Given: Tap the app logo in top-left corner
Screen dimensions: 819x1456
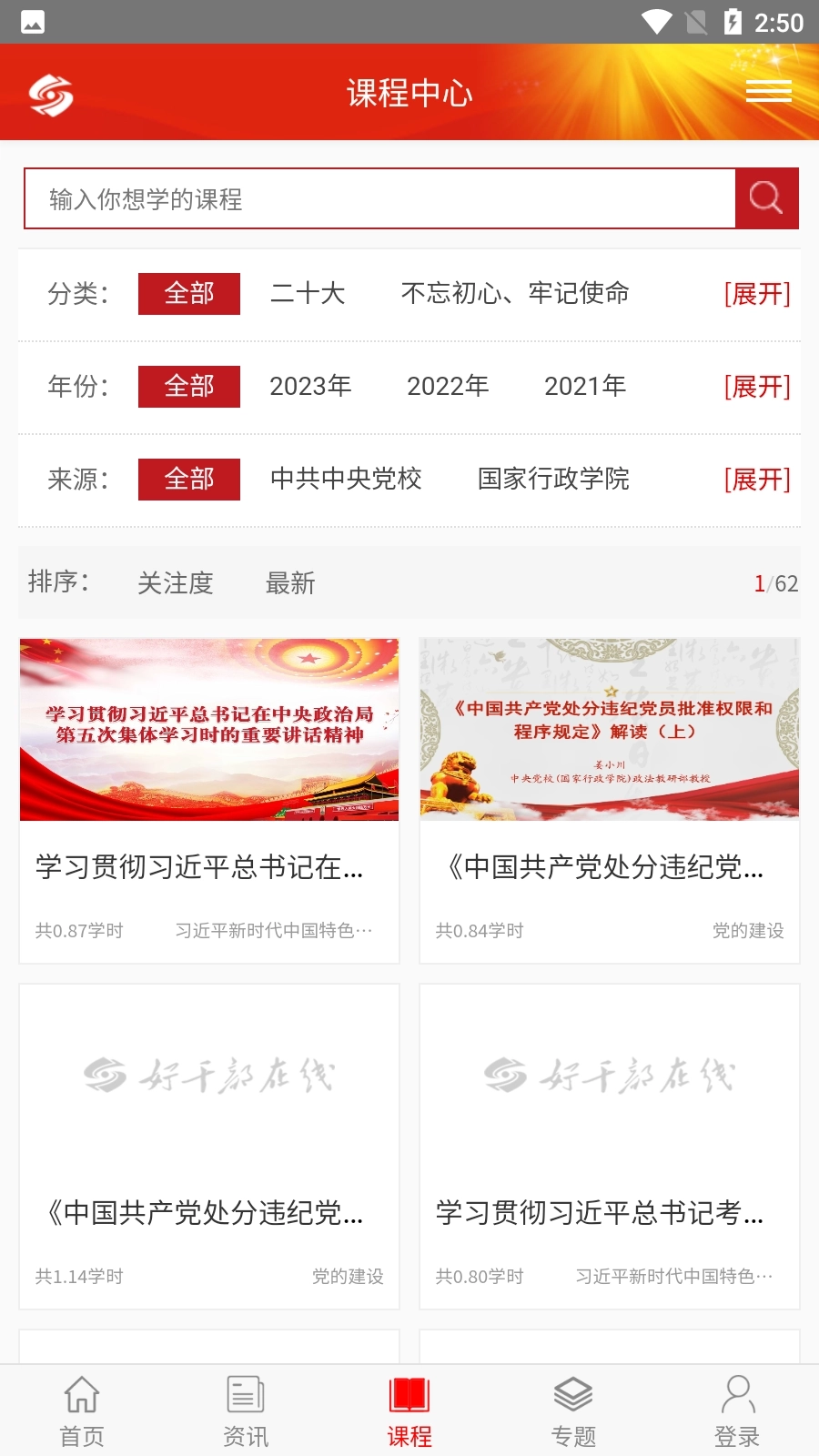Looking at the screenshot, I should click(48, 92).
